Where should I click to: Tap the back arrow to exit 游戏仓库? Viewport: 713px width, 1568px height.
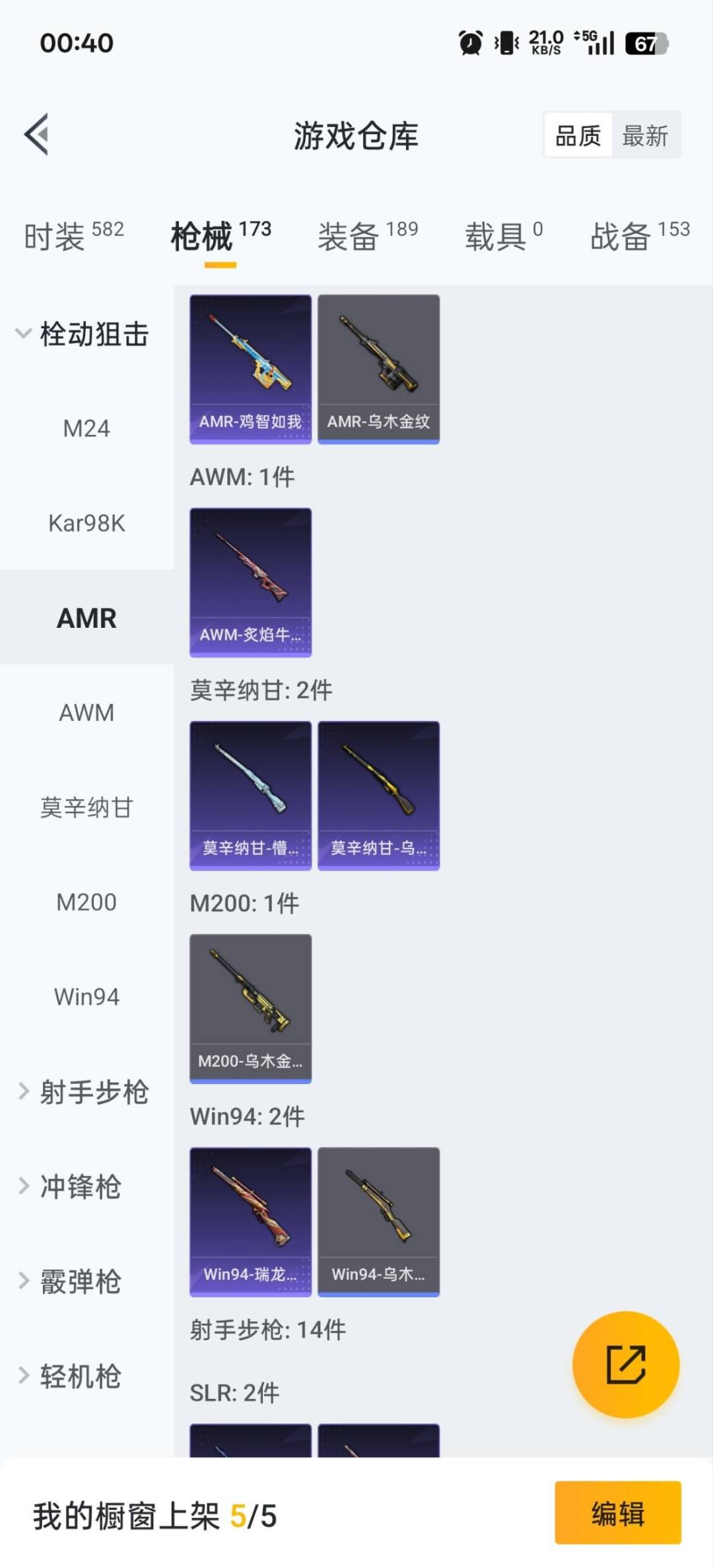36,135
